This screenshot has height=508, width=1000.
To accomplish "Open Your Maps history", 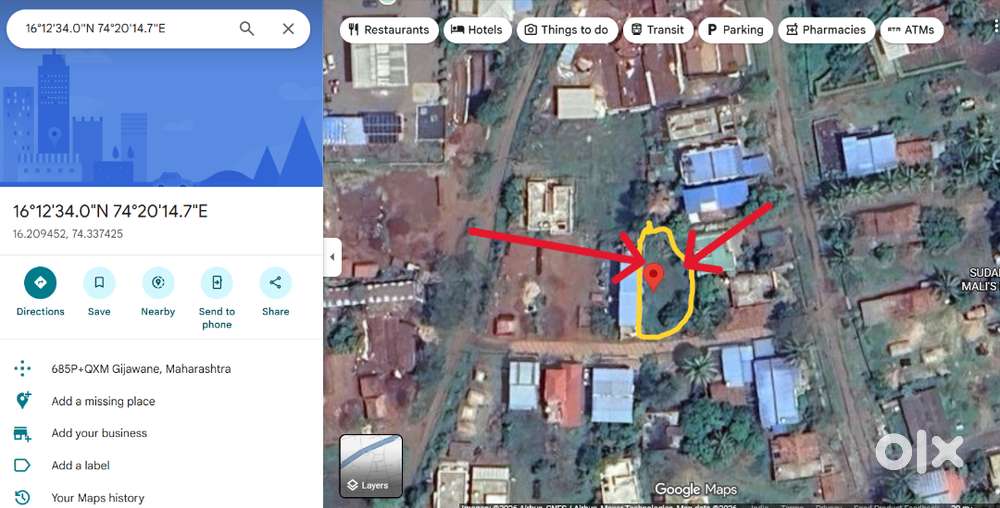I will (97, 497).
